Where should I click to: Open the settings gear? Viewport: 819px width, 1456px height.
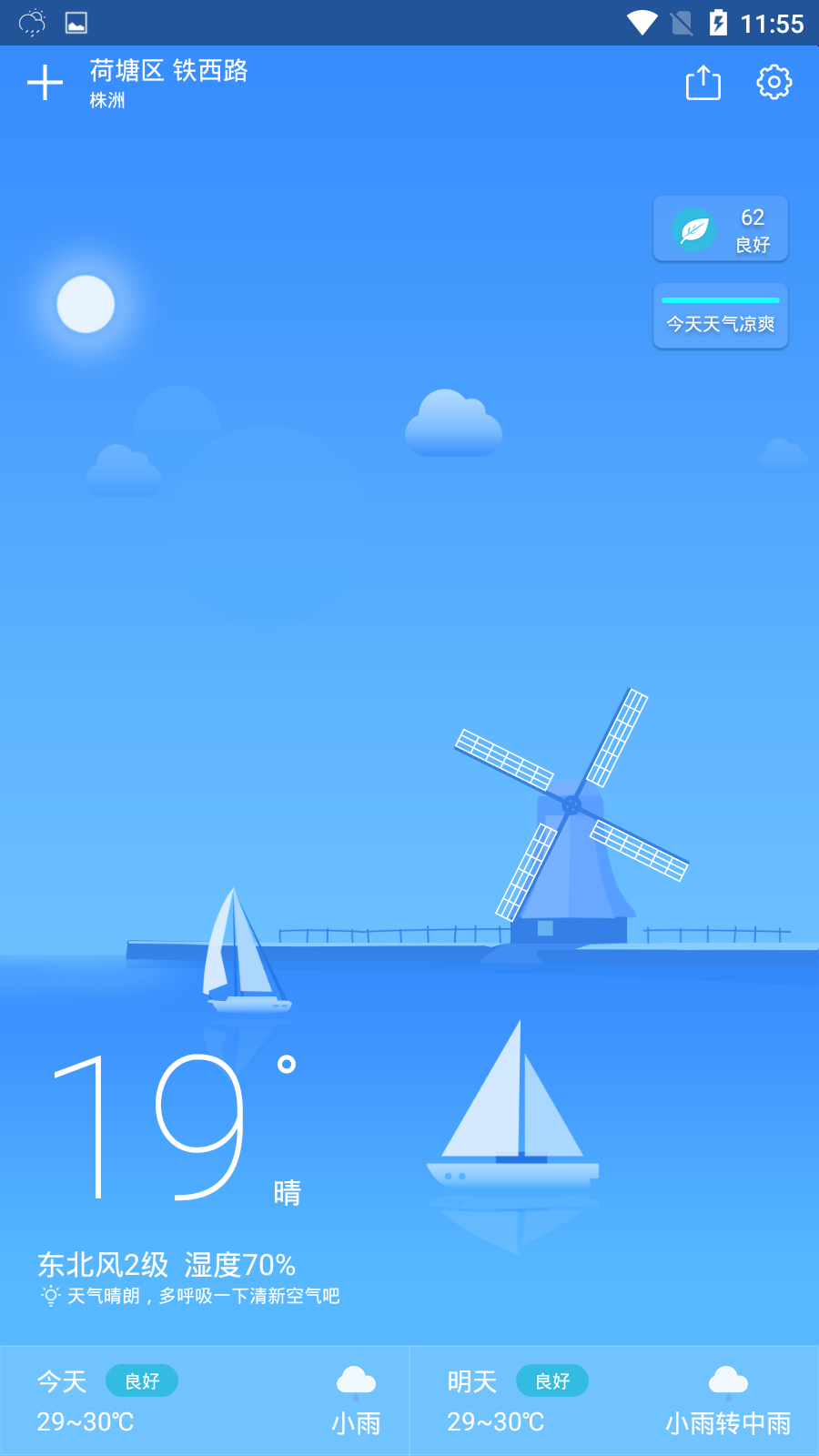(x=773, y=83)
